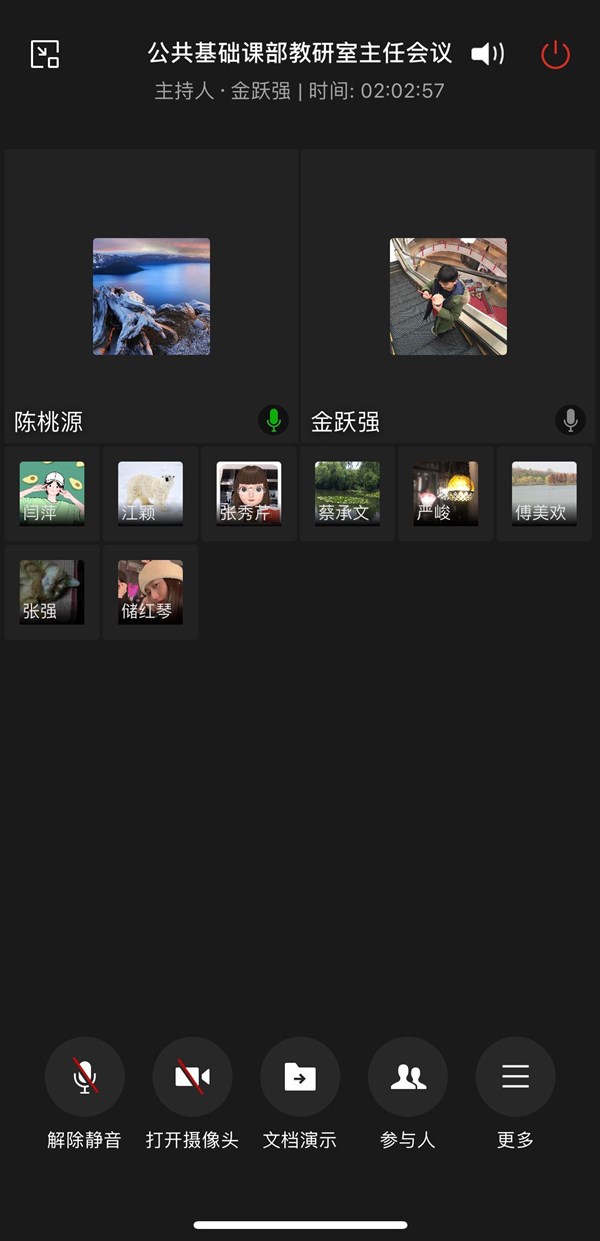Select participant 张秀芹
600x1241 pixels.
tap(249, 493)
